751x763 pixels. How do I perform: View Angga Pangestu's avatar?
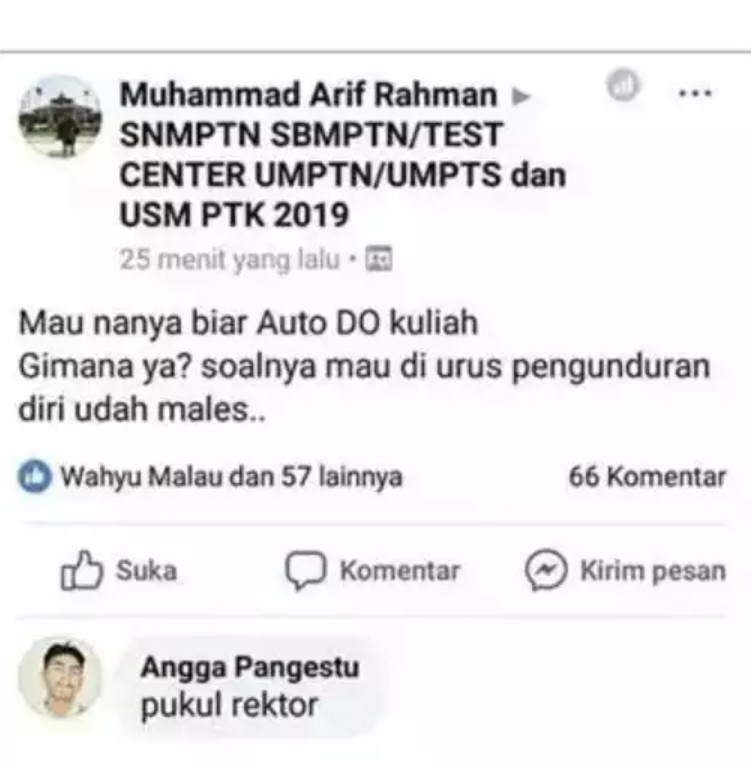60,677
